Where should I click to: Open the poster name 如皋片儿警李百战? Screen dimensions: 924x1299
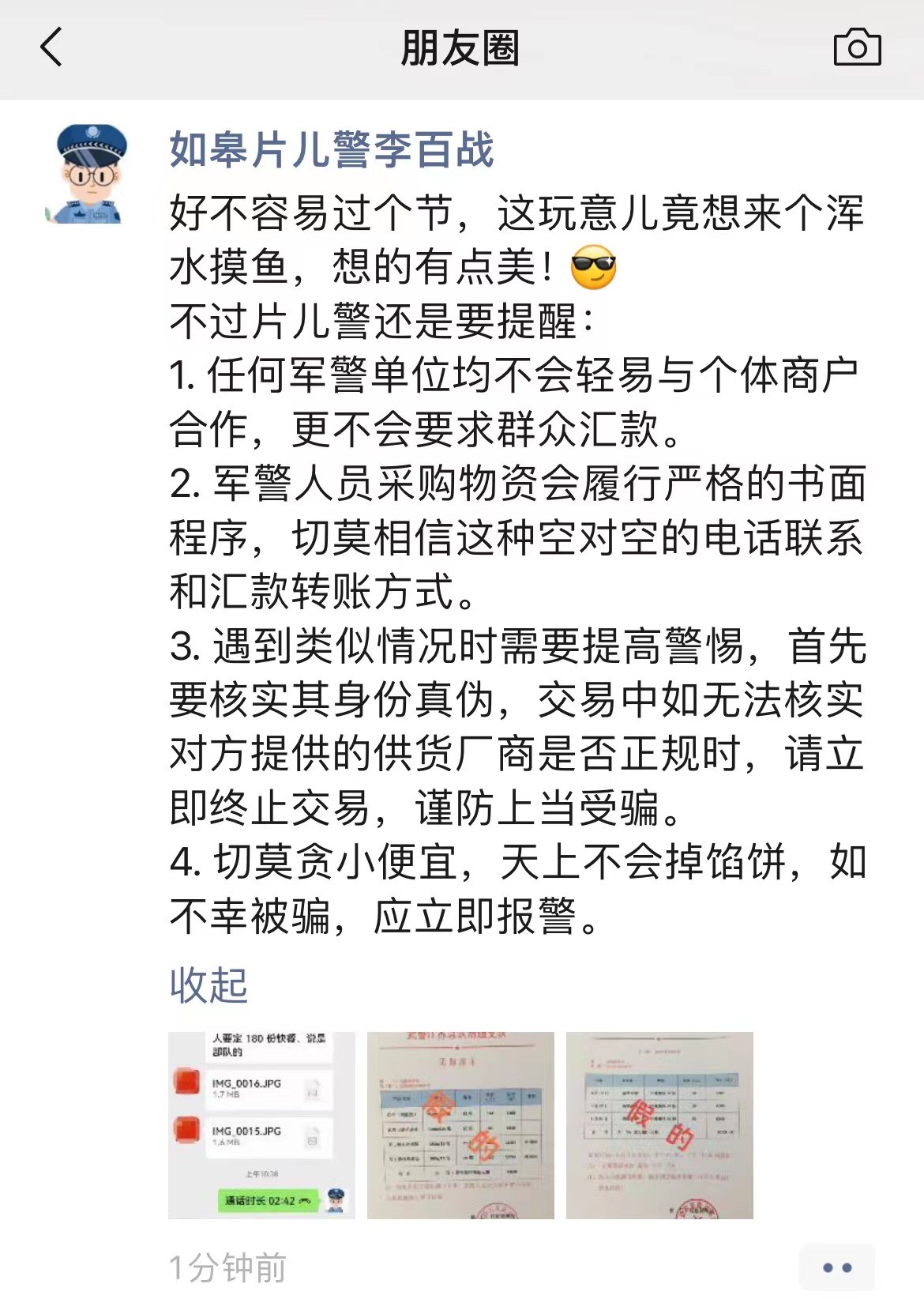(332, 149)
